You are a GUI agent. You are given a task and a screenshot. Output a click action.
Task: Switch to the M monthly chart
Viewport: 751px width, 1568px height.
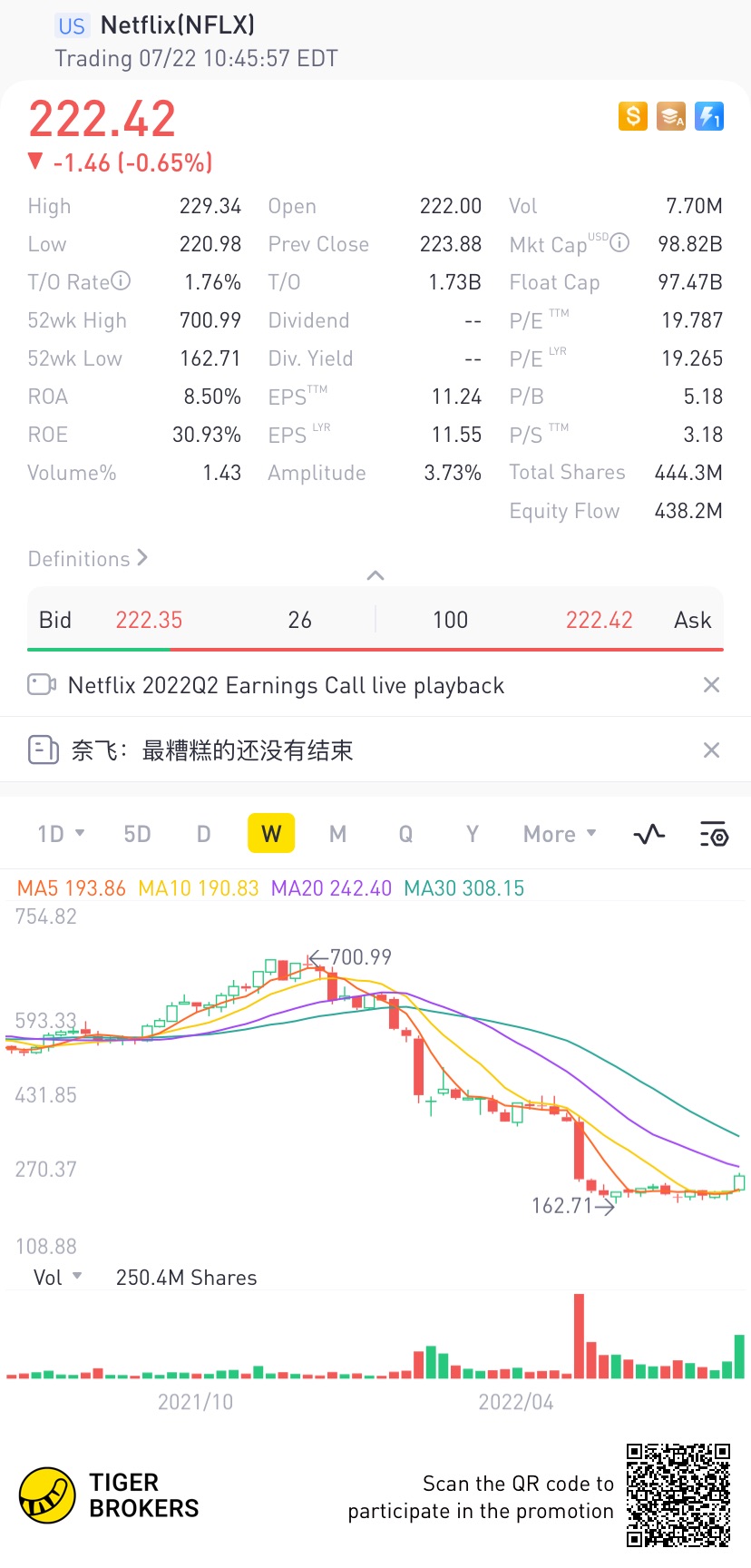337,834
